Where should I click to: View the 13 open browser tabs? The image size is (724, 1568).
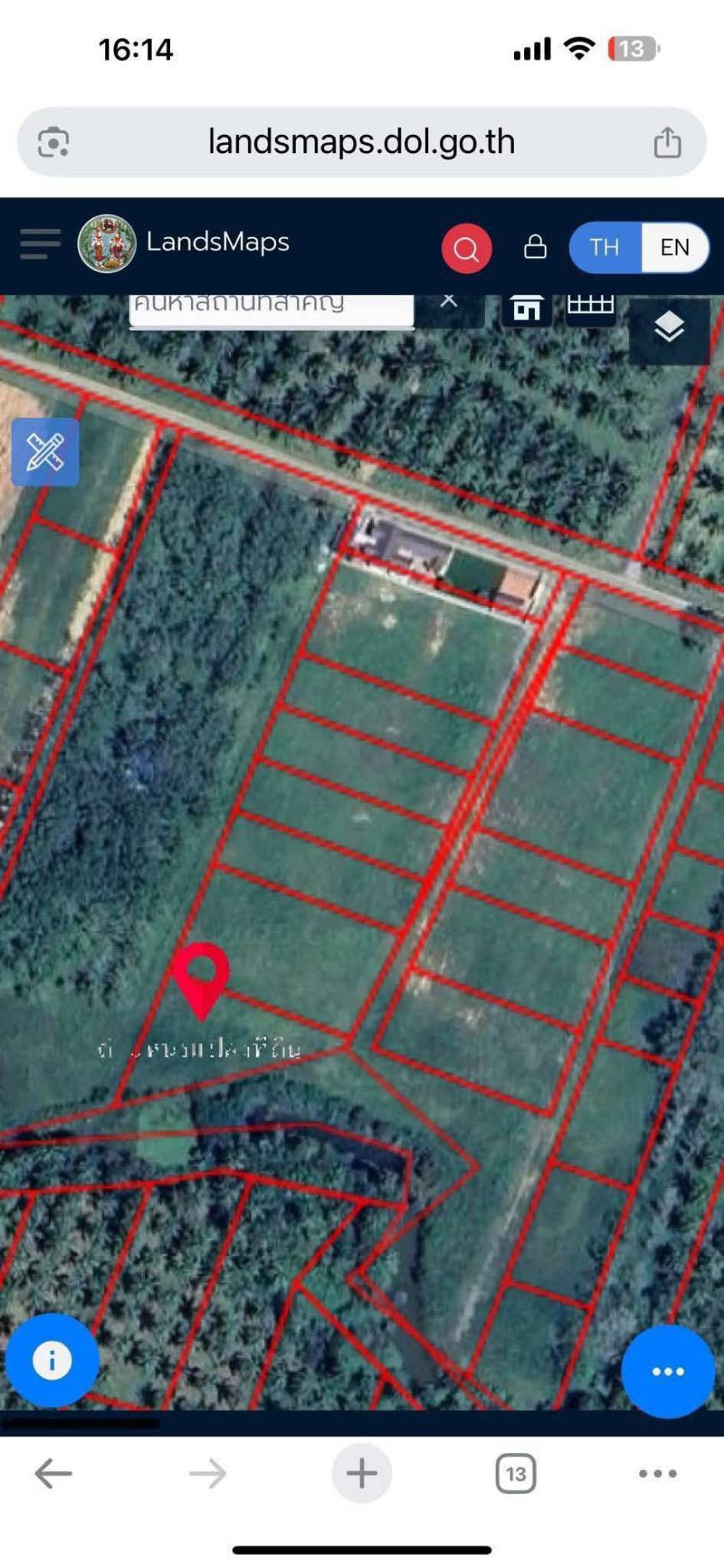(x=515, y=1473)
